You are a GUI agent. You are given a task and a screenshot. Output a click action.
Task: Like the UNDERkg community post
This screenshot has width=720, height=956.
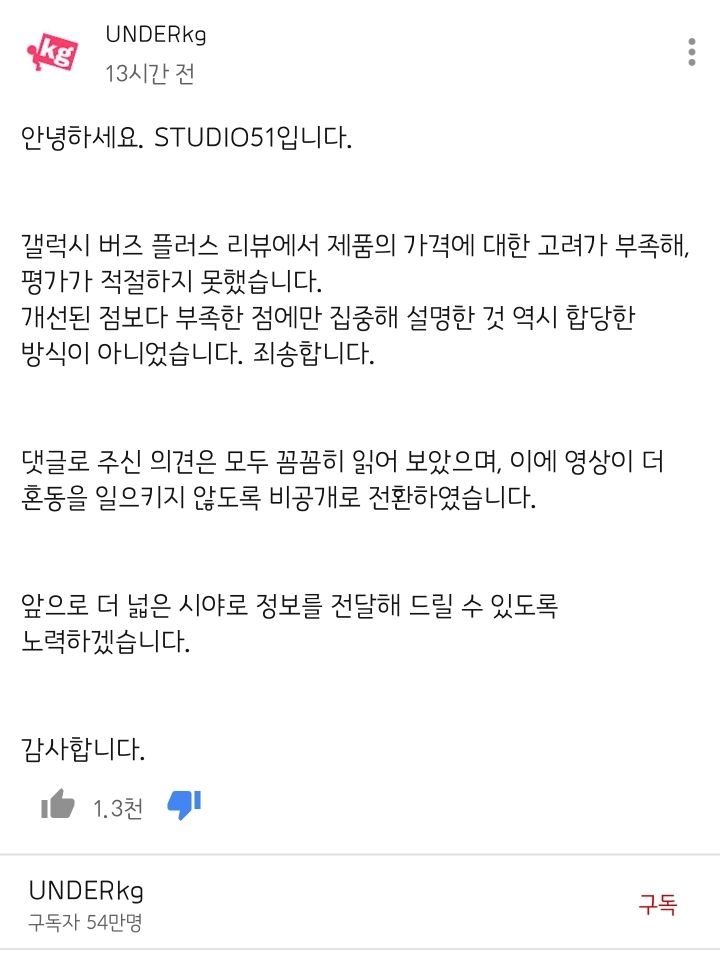[58, 804]
